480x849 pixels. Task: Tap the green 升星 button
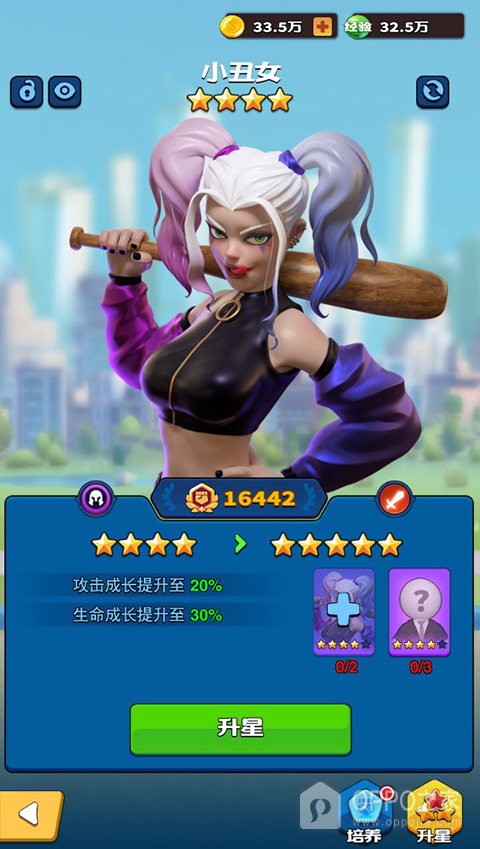241,729
